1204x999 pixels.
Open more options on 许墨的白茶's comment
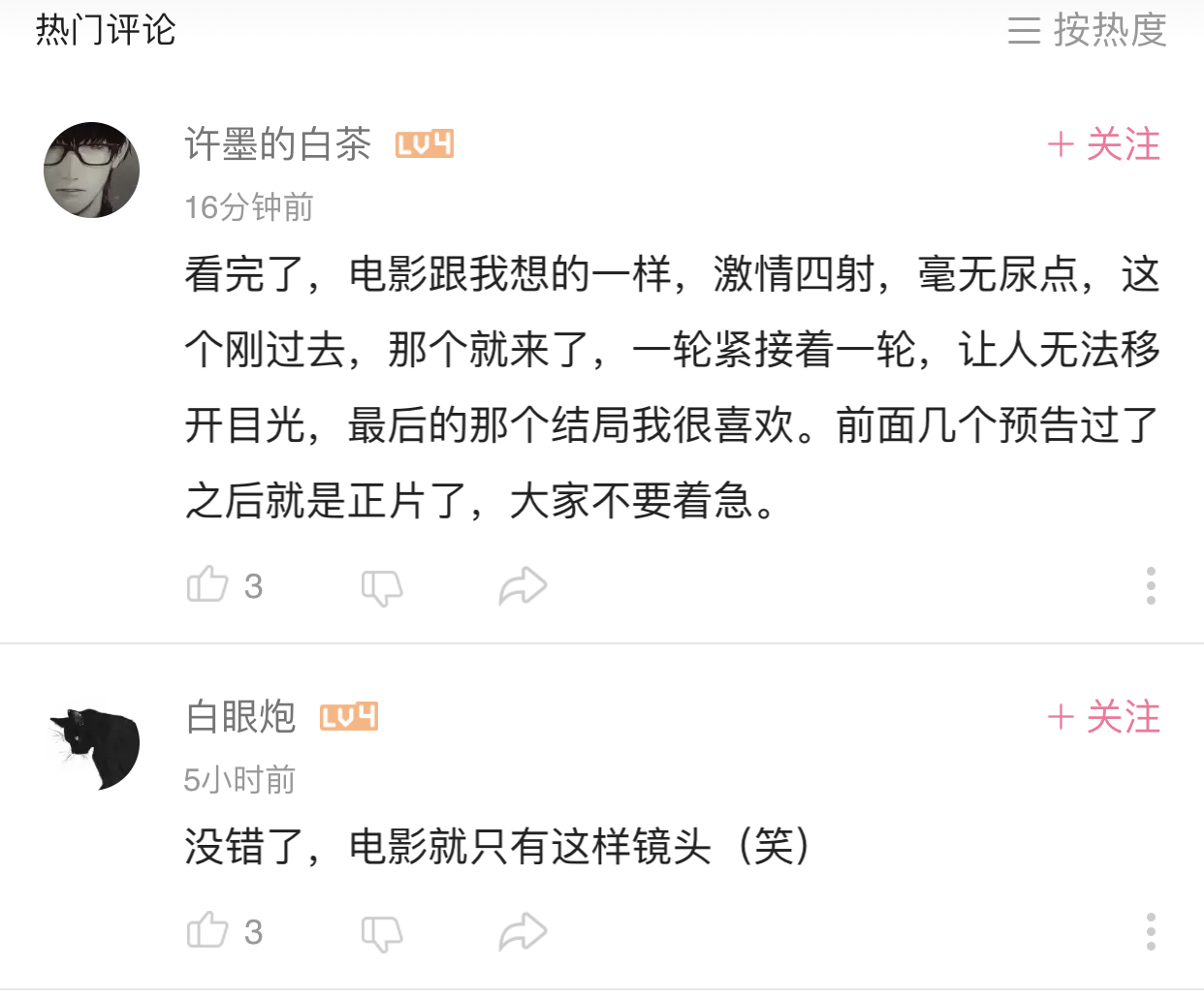click(x=1151, y=586)
